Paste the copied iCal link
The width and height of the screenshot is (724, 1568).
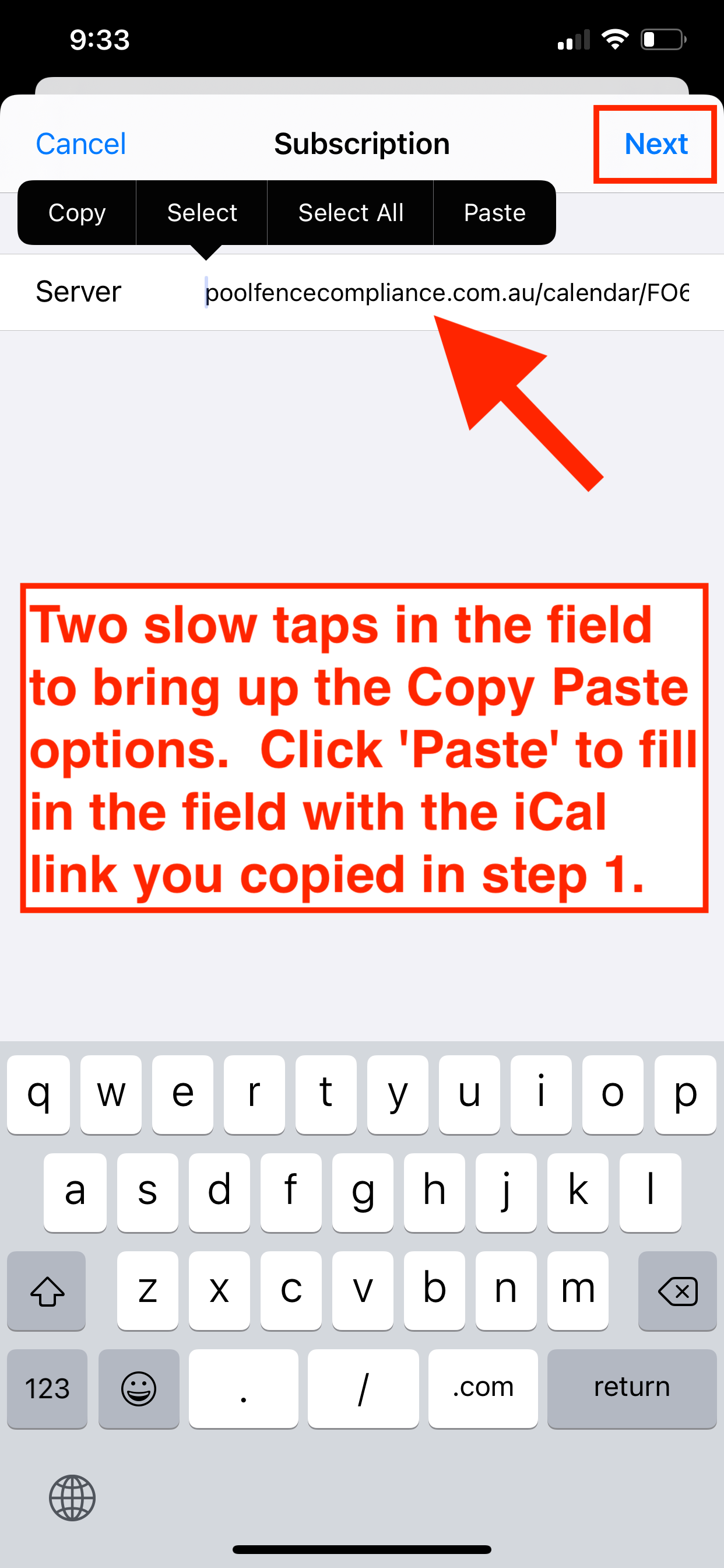pyautogui.click(x=494, y=213)
